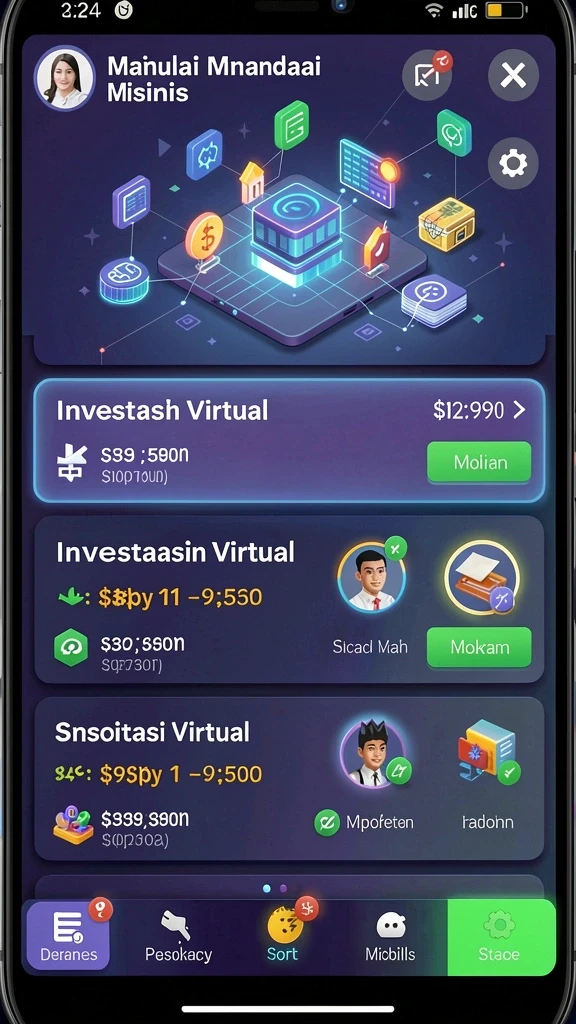Tap the green Molian button
The height and width of the screenshot is (1024, 576).
479,462
